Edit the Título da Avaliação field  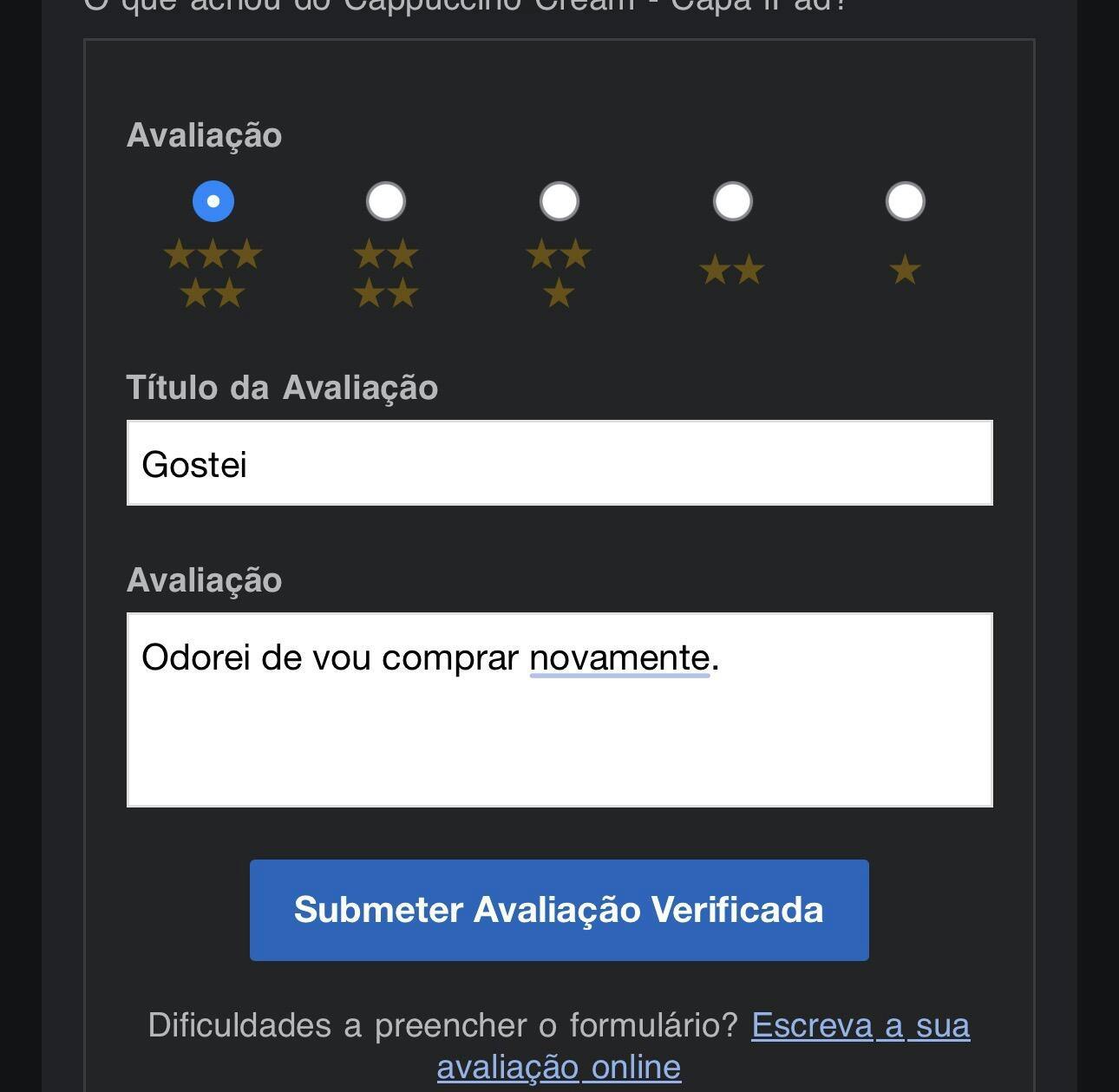pos(559,463)
